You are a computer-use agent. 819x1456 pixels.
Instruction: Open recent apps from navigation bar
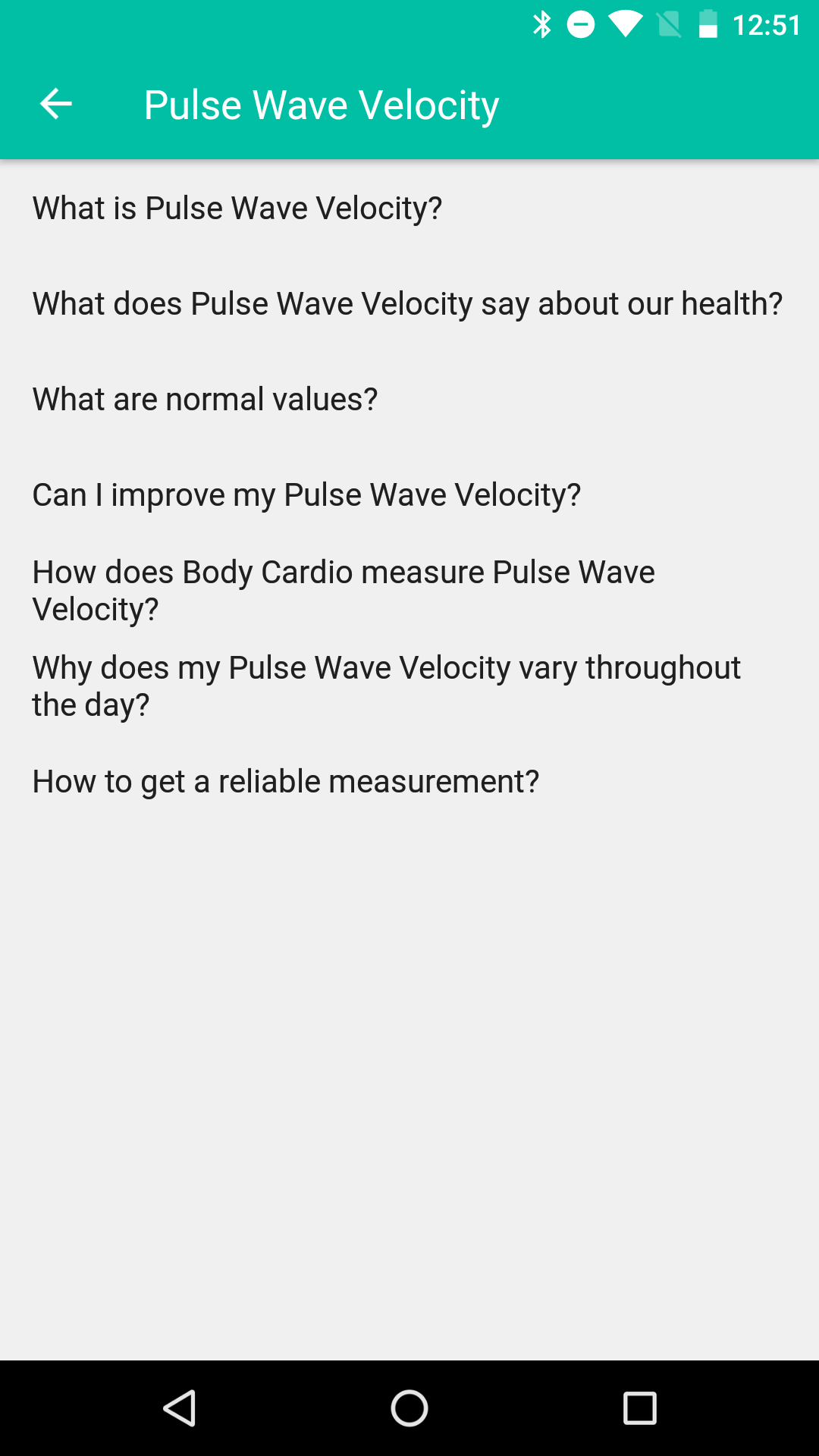click(639, 1408)
